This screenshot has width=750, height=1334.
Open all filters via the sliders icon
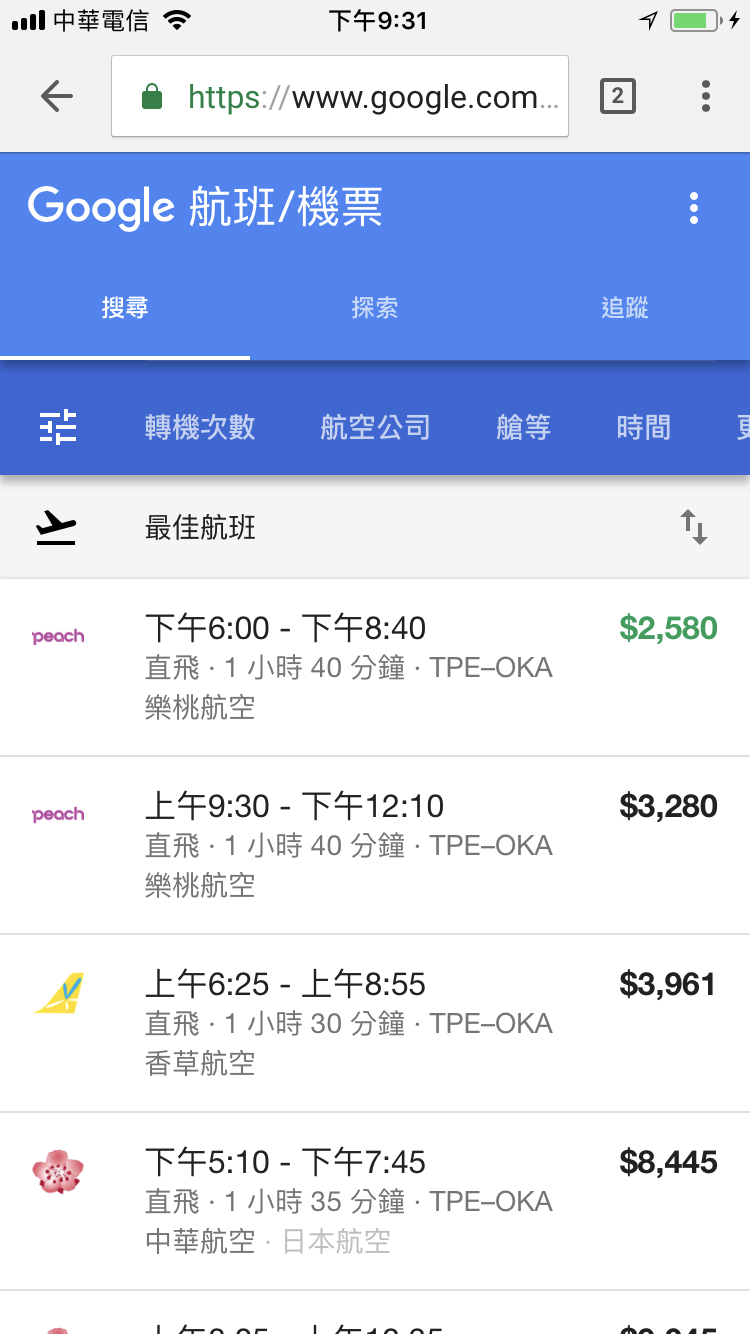coord(58,427)
